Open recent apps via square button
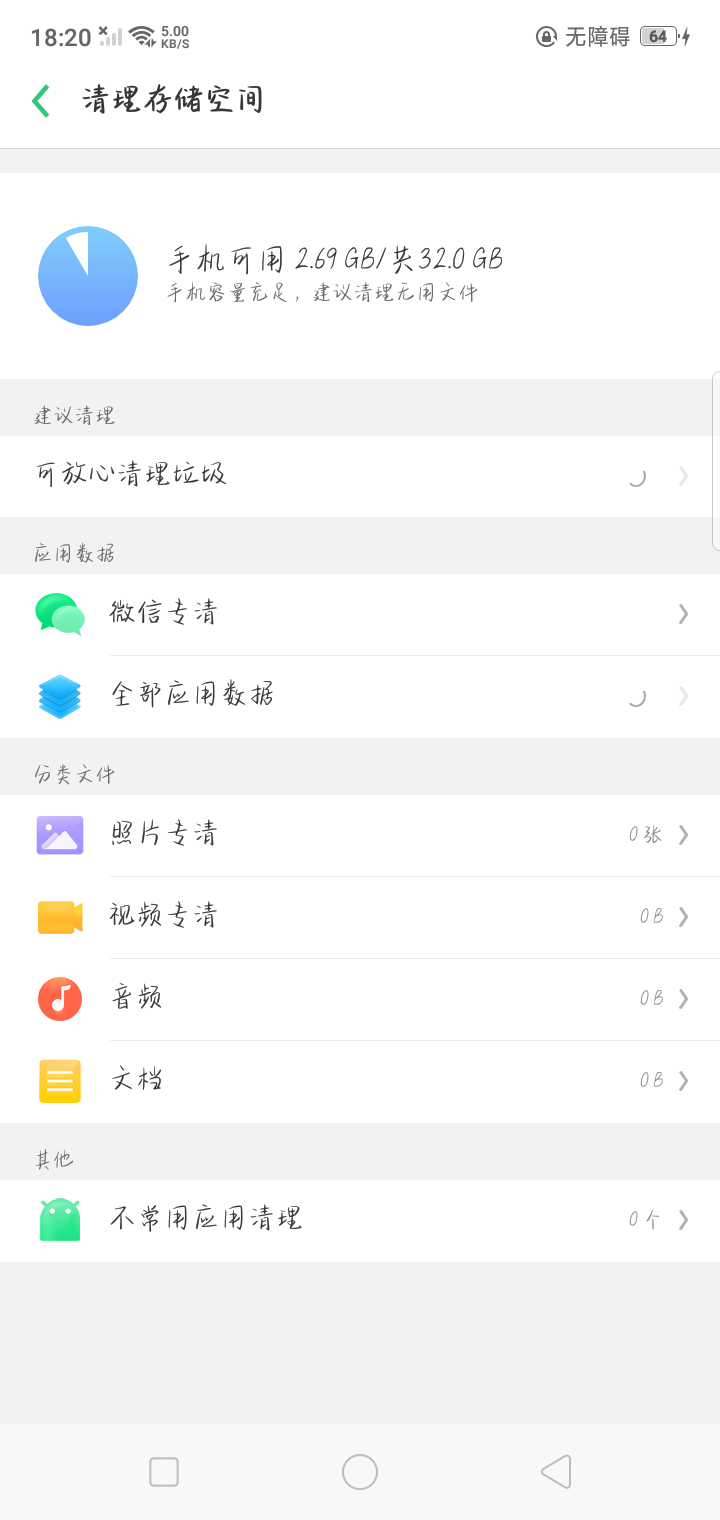The image size is (720, 1520). pyautogui.click(x=164, y=1472)
